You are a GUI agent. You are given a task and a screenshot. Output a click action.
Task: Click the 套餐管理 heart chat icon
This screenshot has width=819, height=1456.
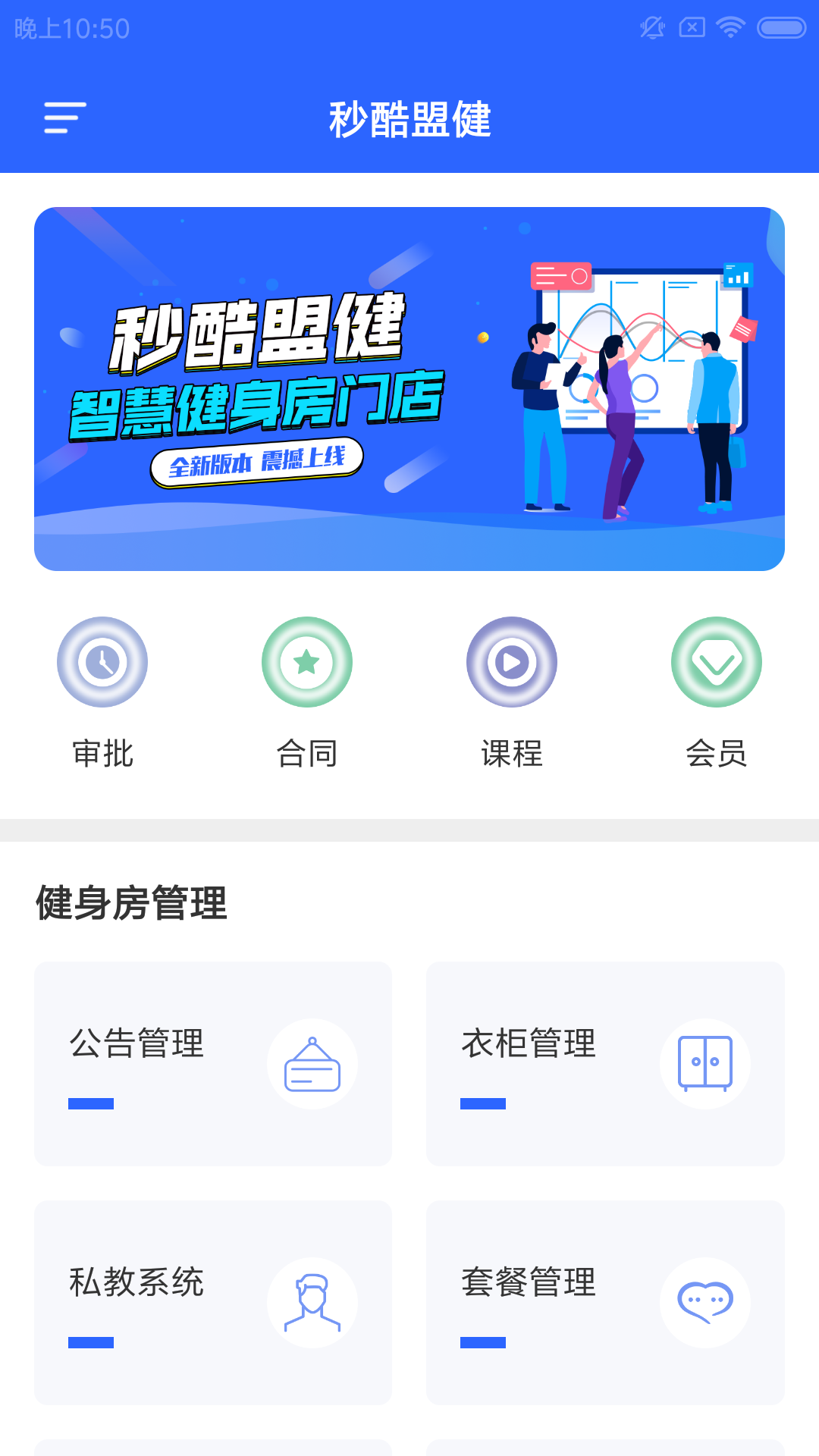(x=705, y=1302)
